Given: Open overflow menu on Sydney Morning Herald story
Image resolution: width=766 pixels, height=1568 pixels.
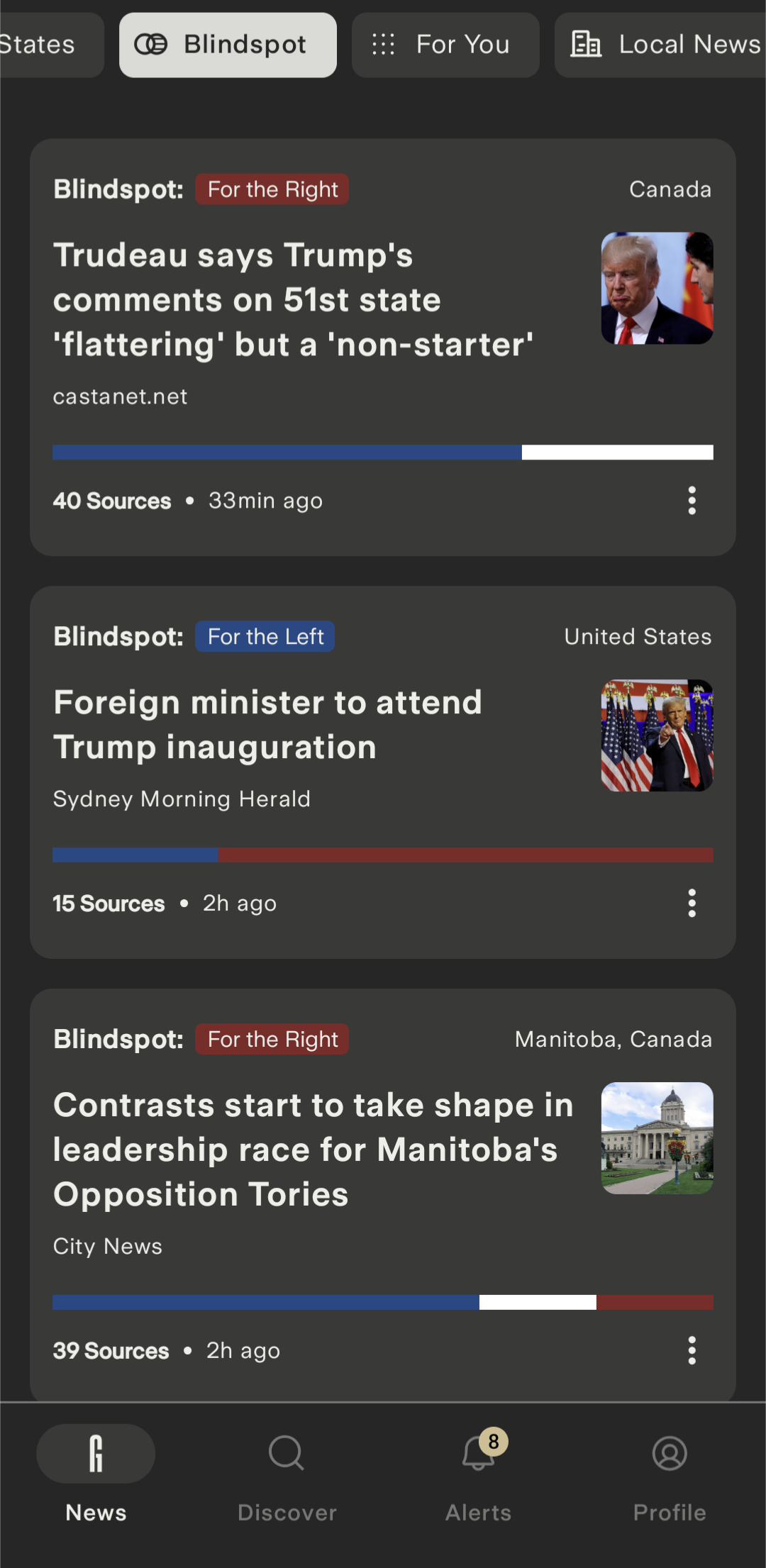Looking at the screenshot, I should (692, 903).
